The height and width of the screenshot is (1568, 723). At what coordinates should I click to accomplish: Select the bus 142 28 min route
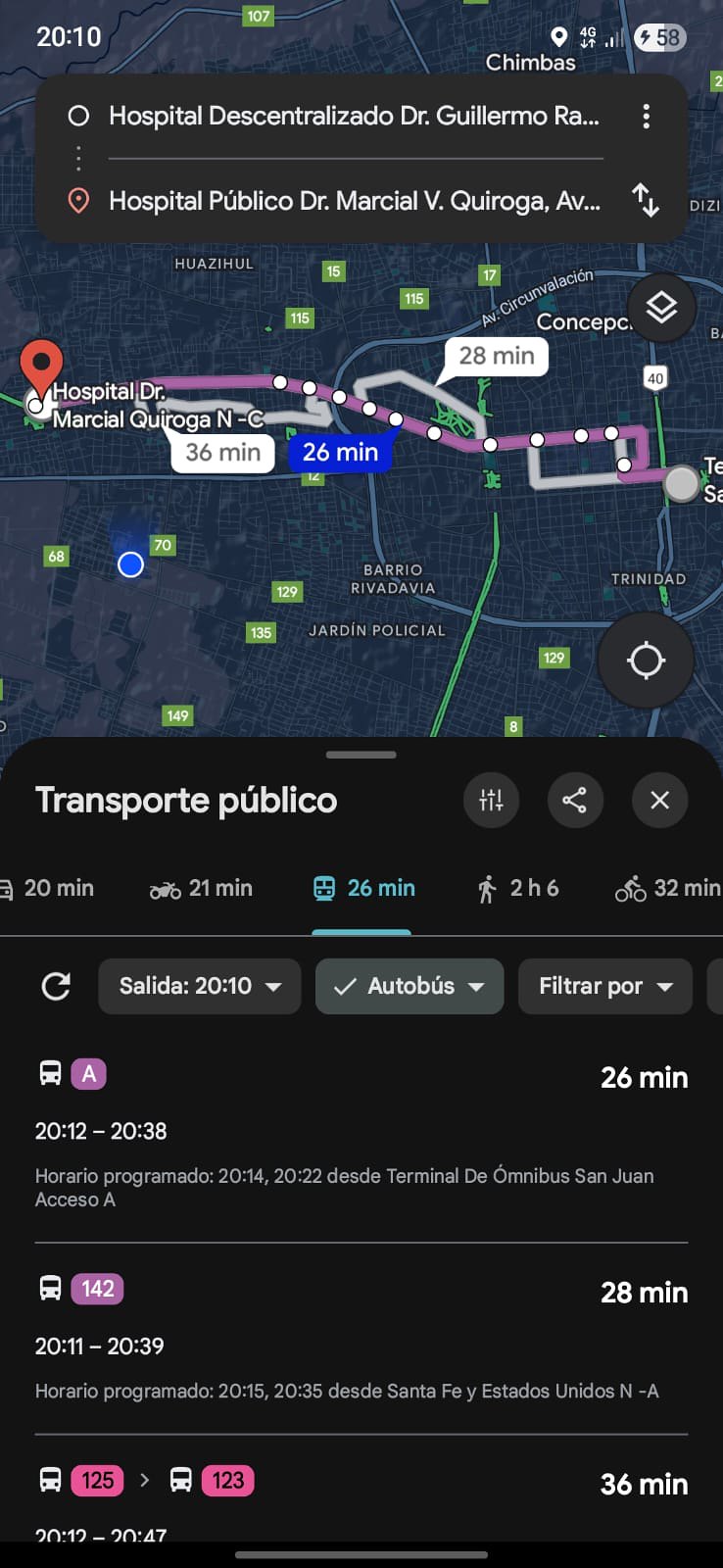361,1338
